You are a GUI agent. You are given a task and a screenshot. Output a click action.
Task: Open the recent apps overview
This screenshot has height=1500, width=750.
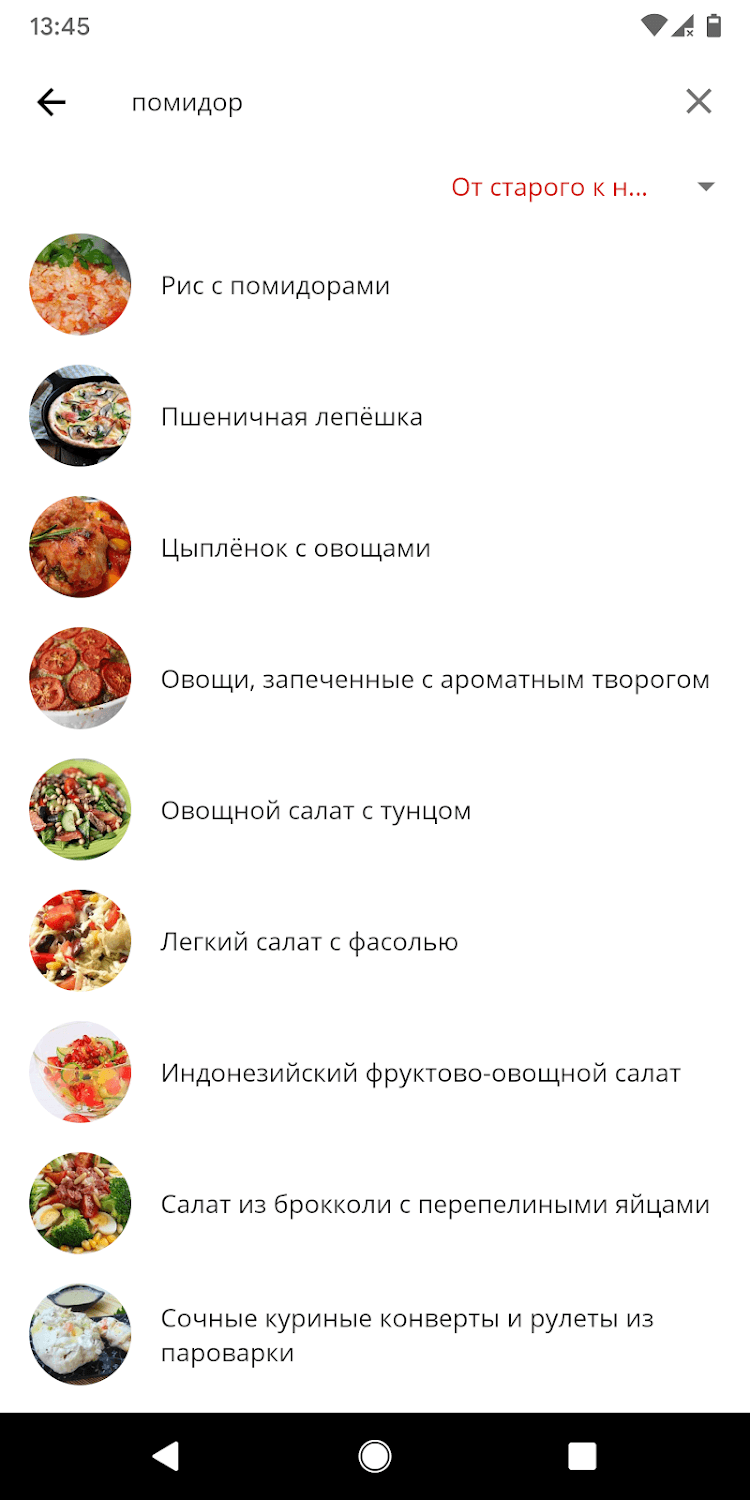coord(582,1456)
